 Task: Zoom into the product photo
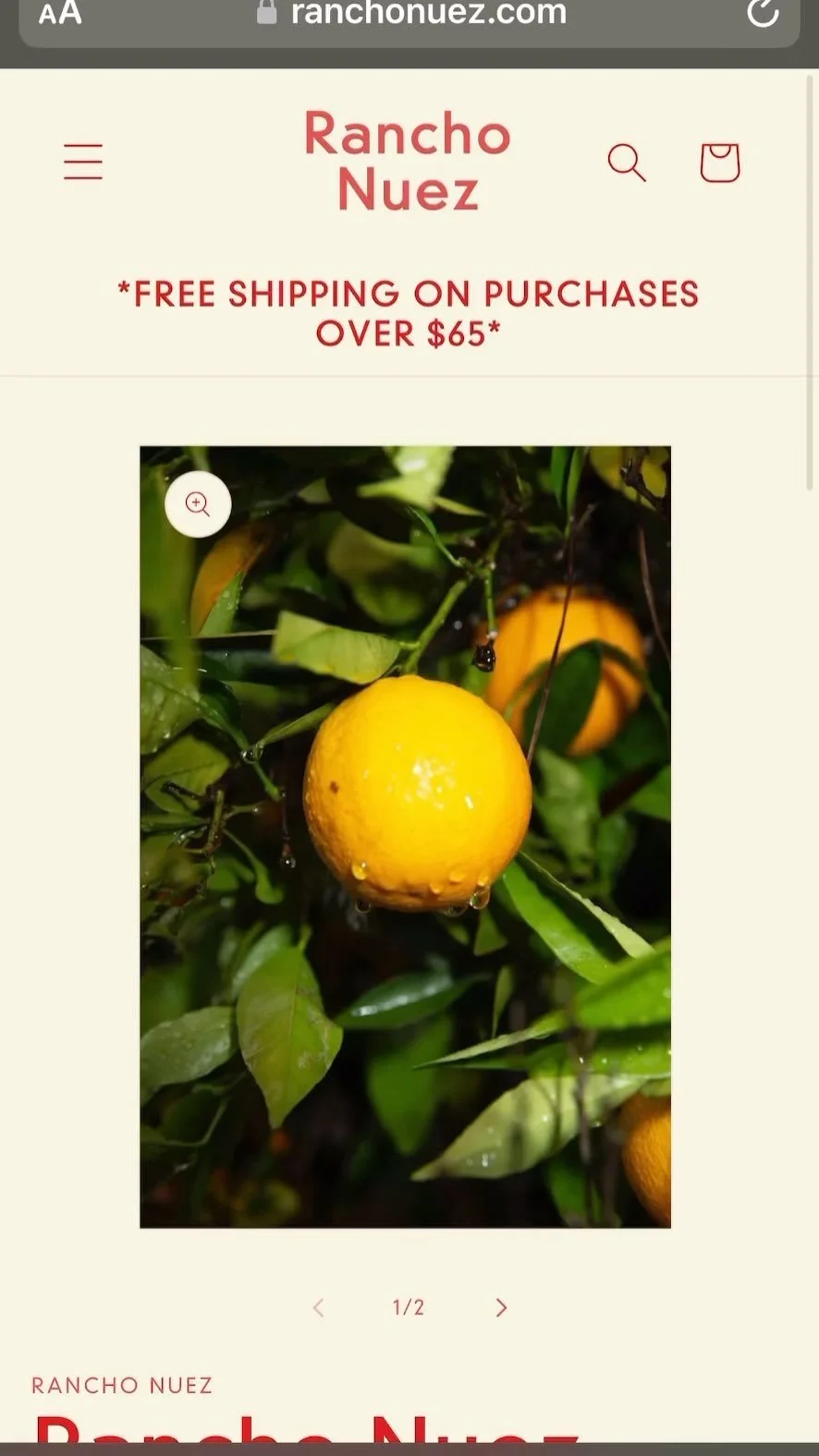tap(198, 504)
